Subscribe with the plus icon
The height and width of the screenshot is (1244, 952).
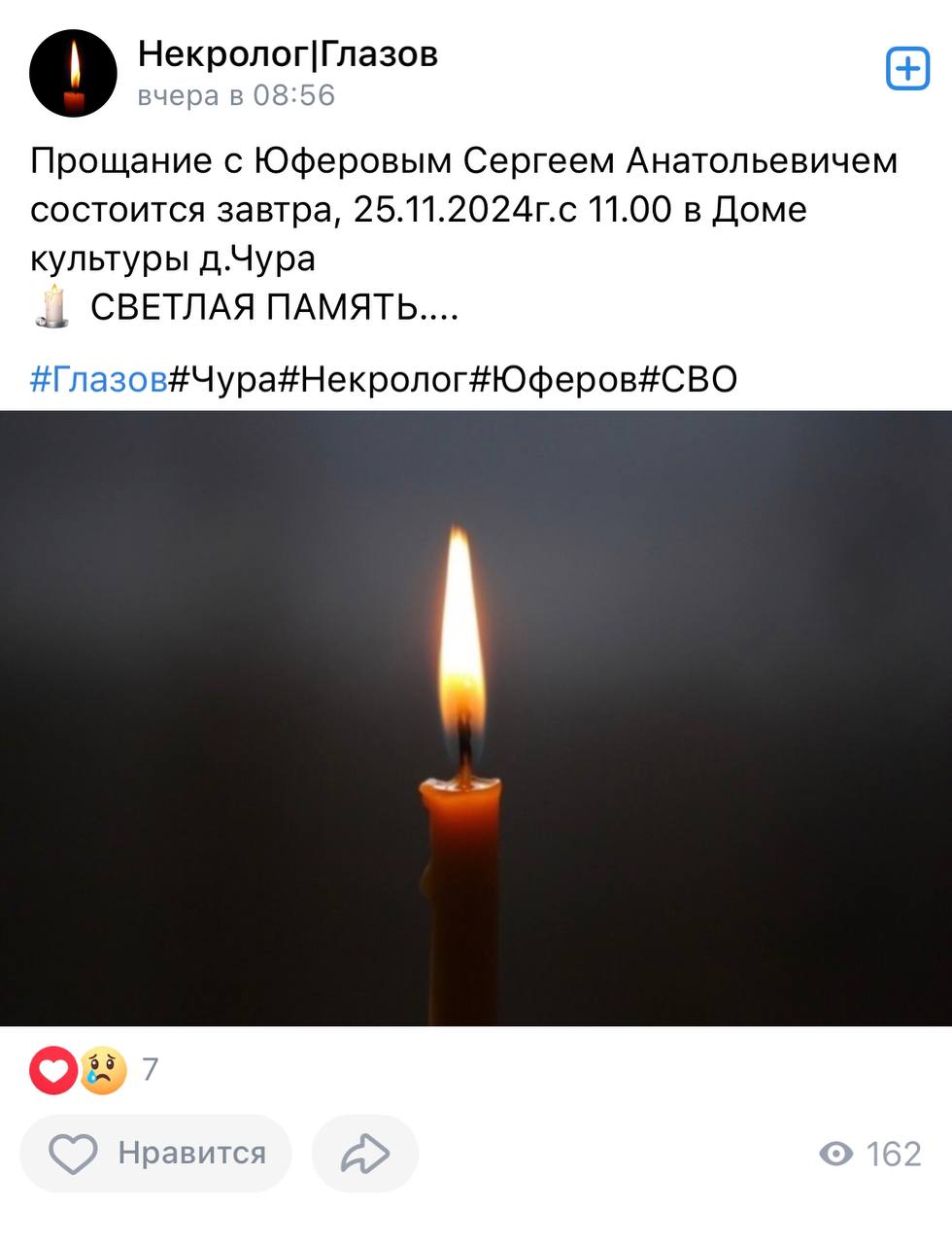pos(907,70)
